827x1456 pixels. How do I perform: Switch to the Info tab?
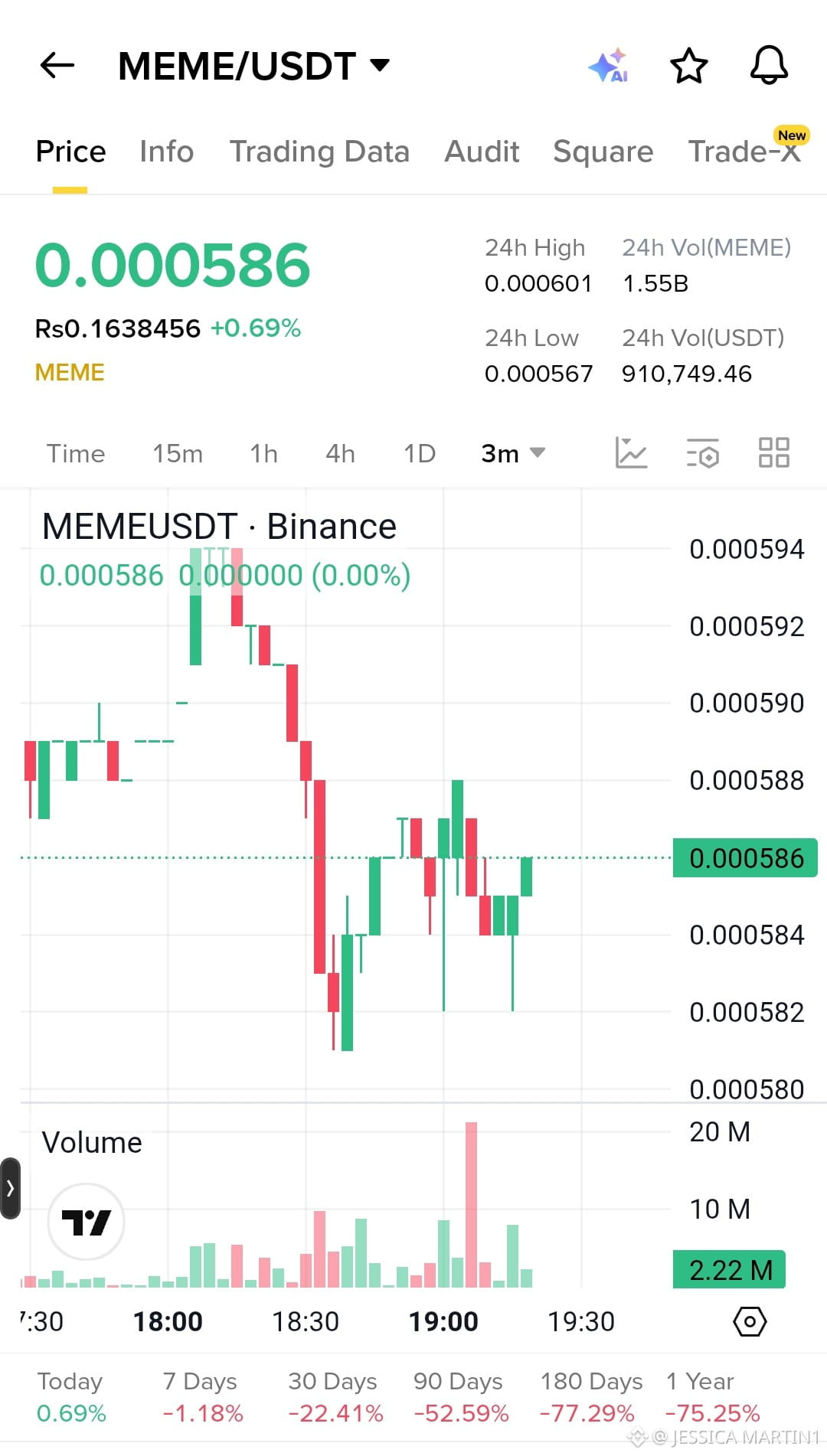[x=166, y=152]
